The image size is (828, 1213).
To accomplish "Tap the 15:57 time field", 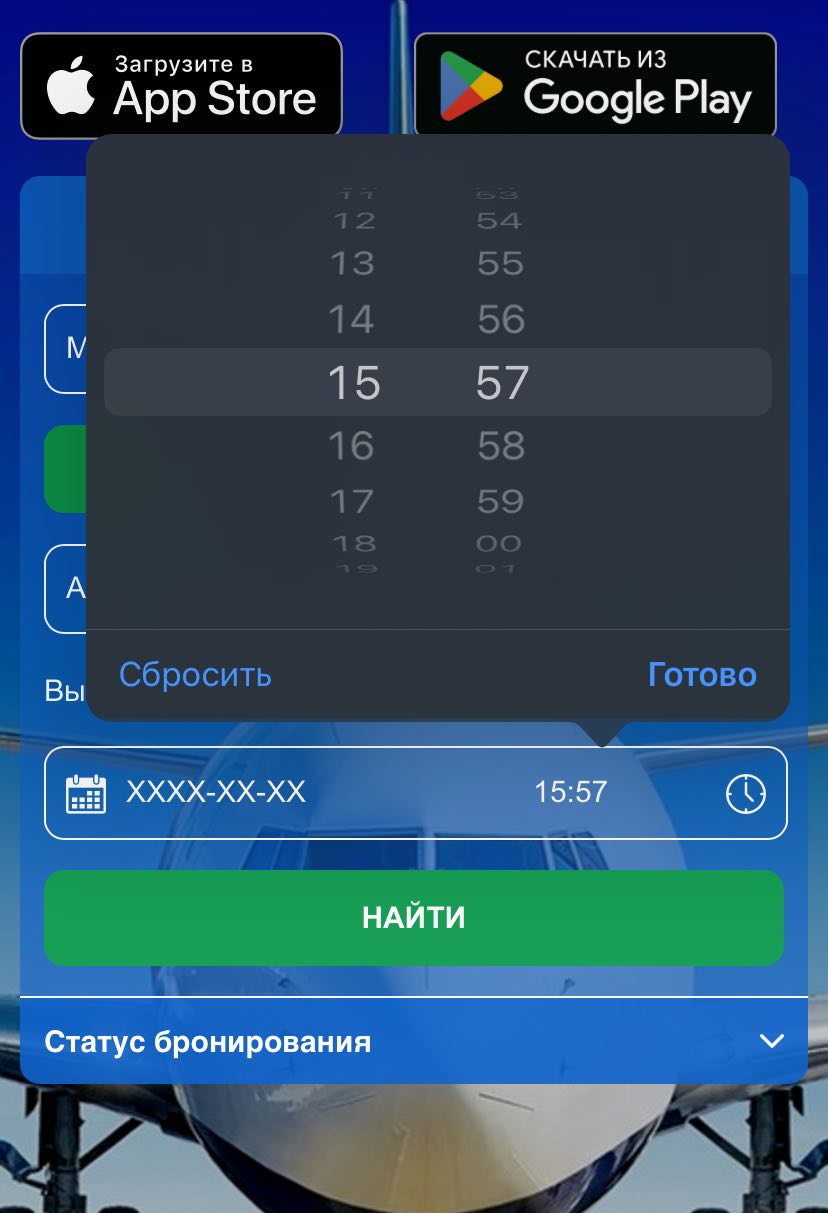I will [570, 793].
